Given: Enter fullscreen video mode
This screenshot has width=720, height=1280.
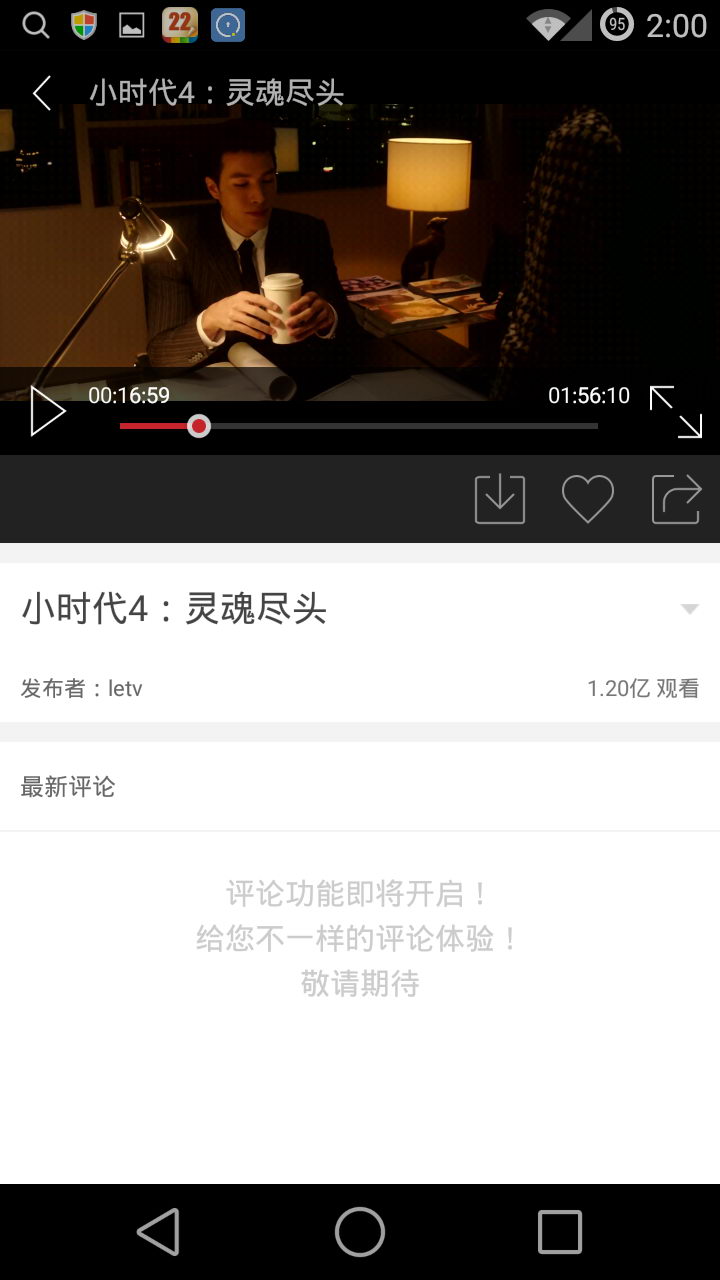Looking at the screenshot, I should [x=676, y=412].
